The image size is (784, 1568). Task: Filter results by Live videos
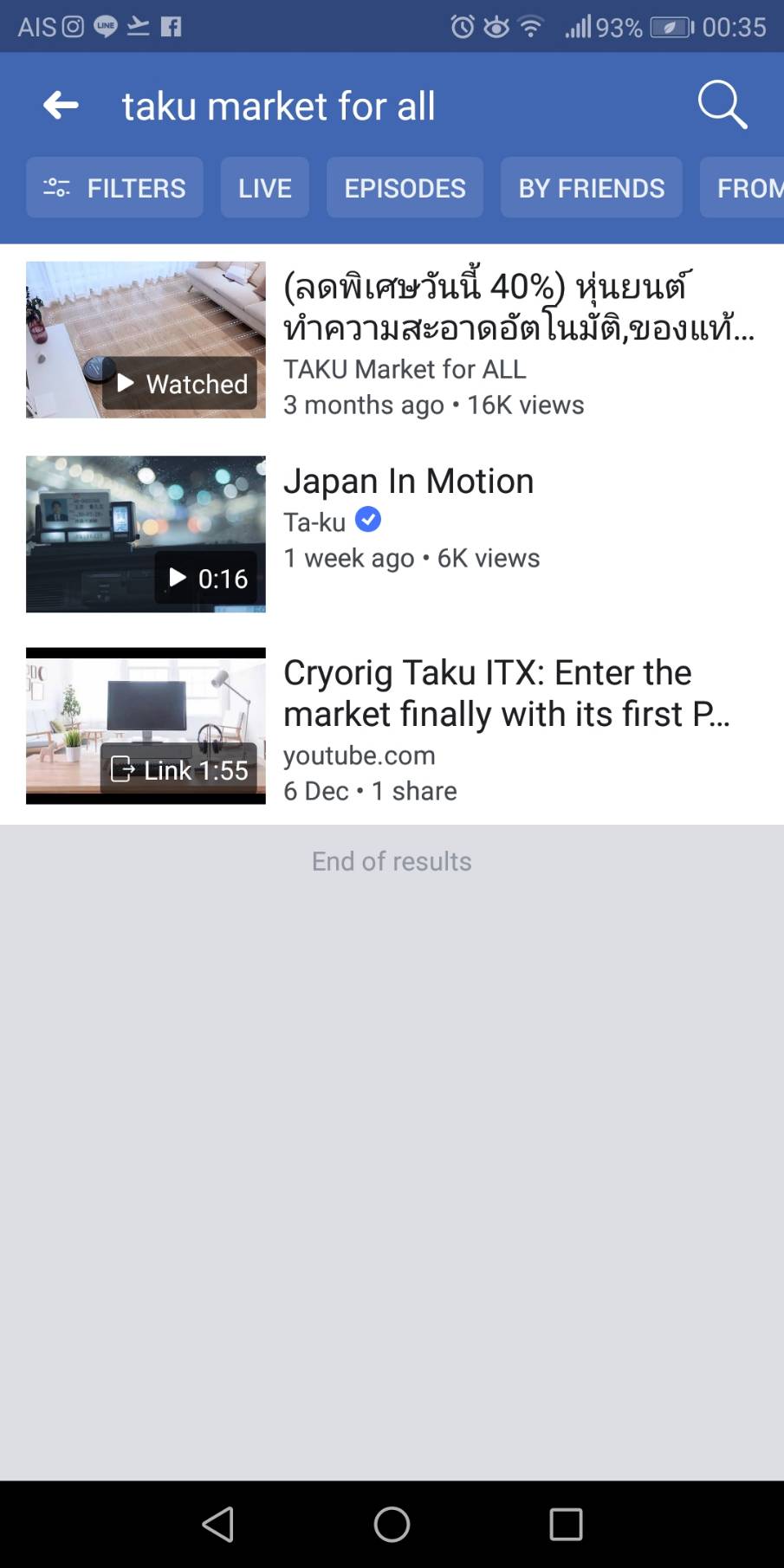tap(264, 188)
